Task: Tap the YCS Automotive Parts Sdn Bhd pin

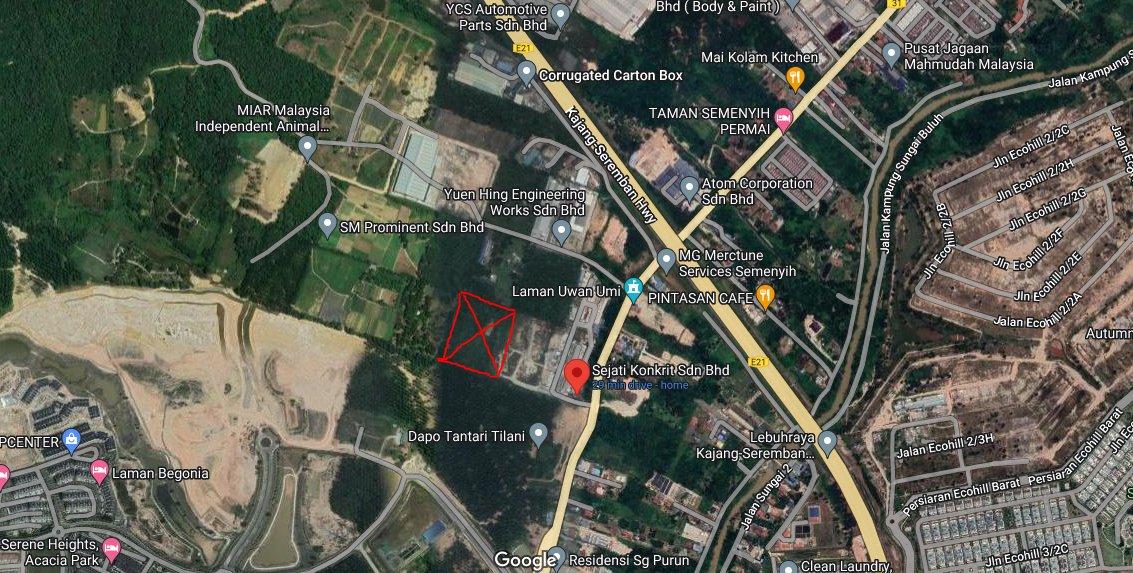Action: pyautogui.click(x=560, y=14)
